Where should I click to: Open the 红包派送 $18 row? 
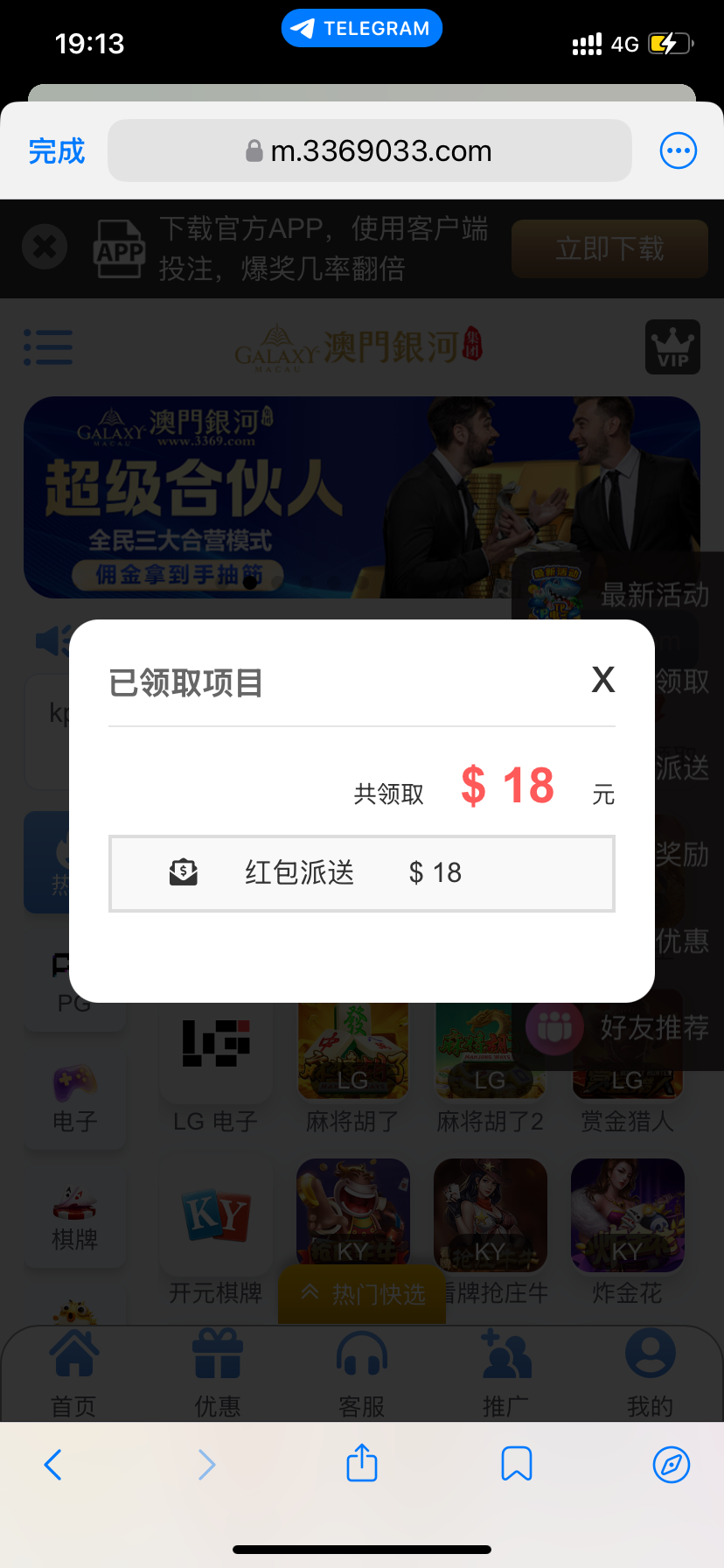tap(361, 873)
